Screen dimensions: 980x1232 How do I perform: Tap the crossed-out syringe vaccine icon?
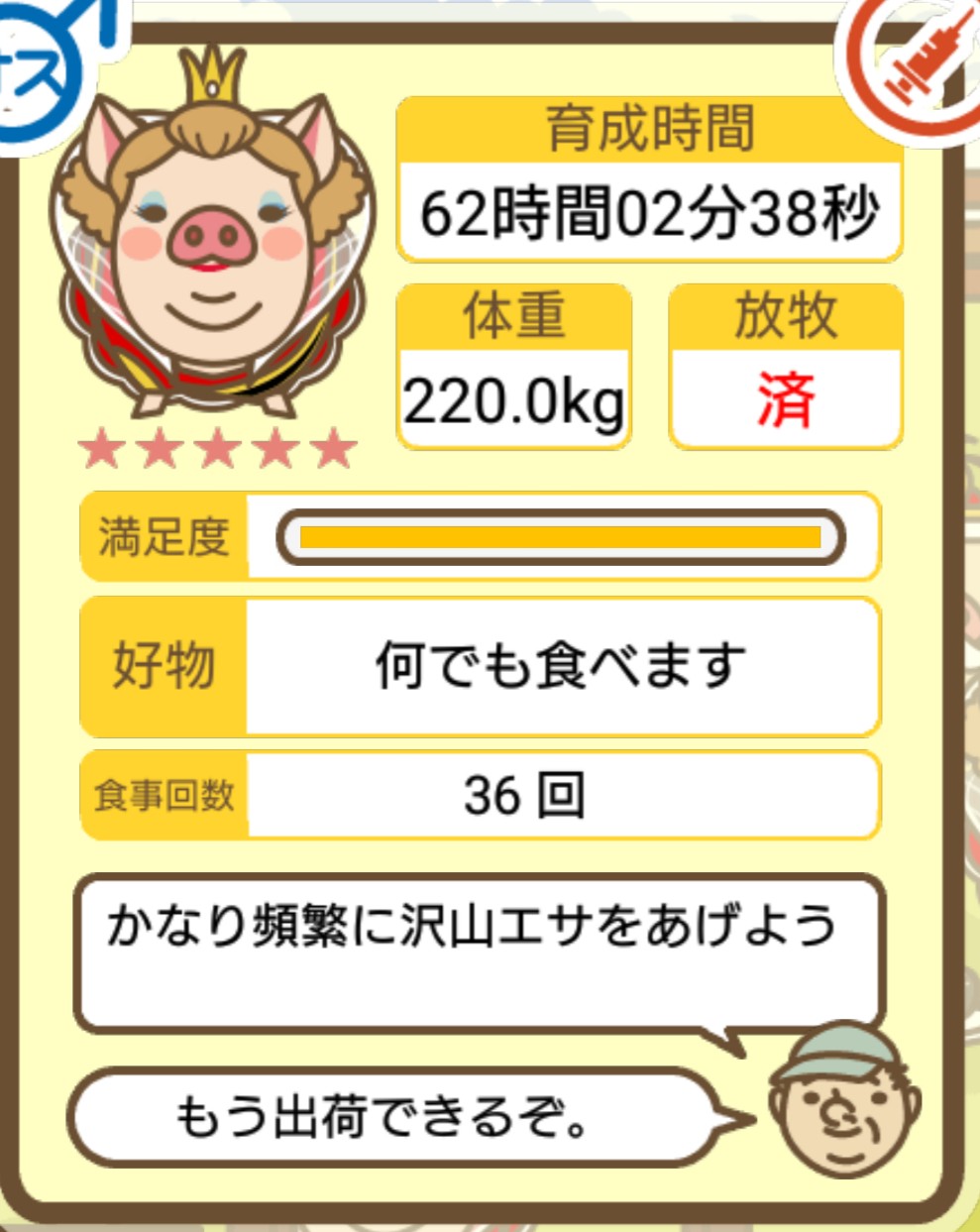pyautogui.click(x=920, y=59)
